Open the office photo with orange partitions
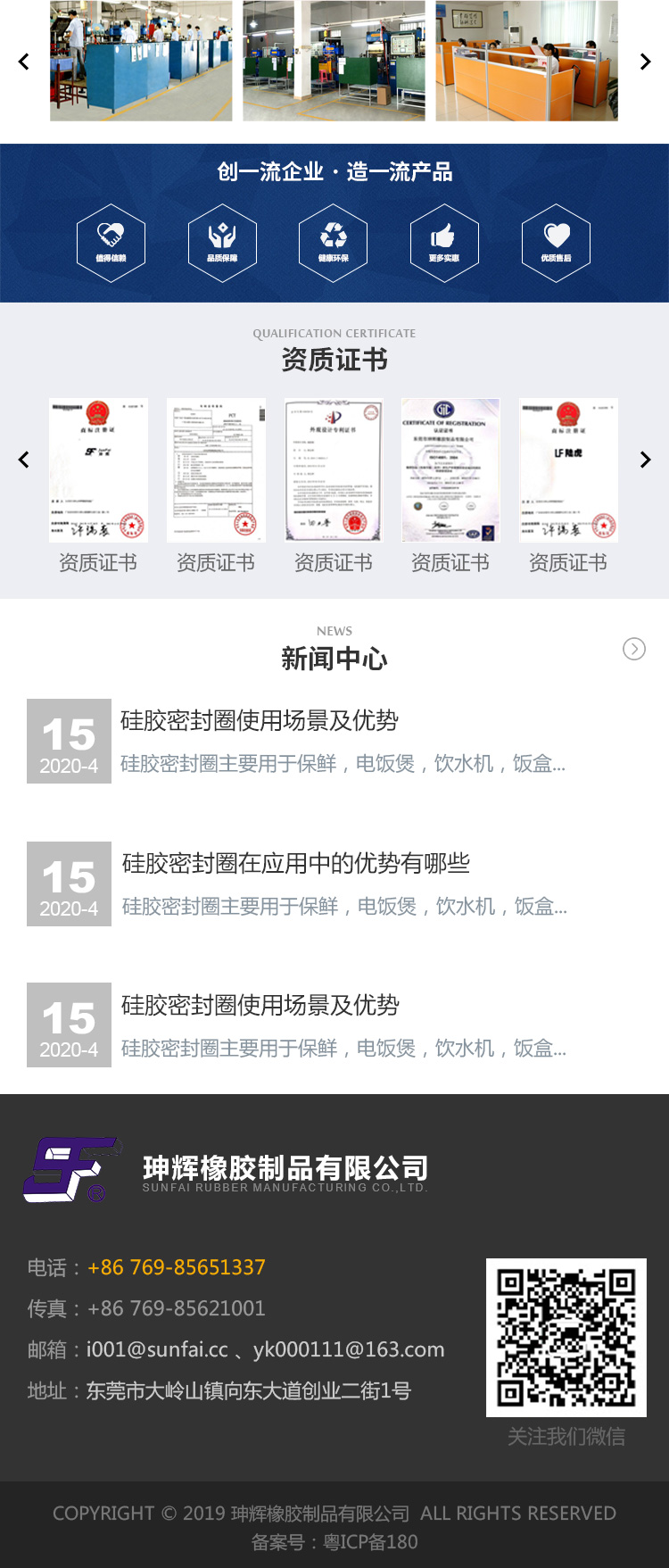Image resolution: width=669 pixels, height=1568 pixels. [526, 61]
